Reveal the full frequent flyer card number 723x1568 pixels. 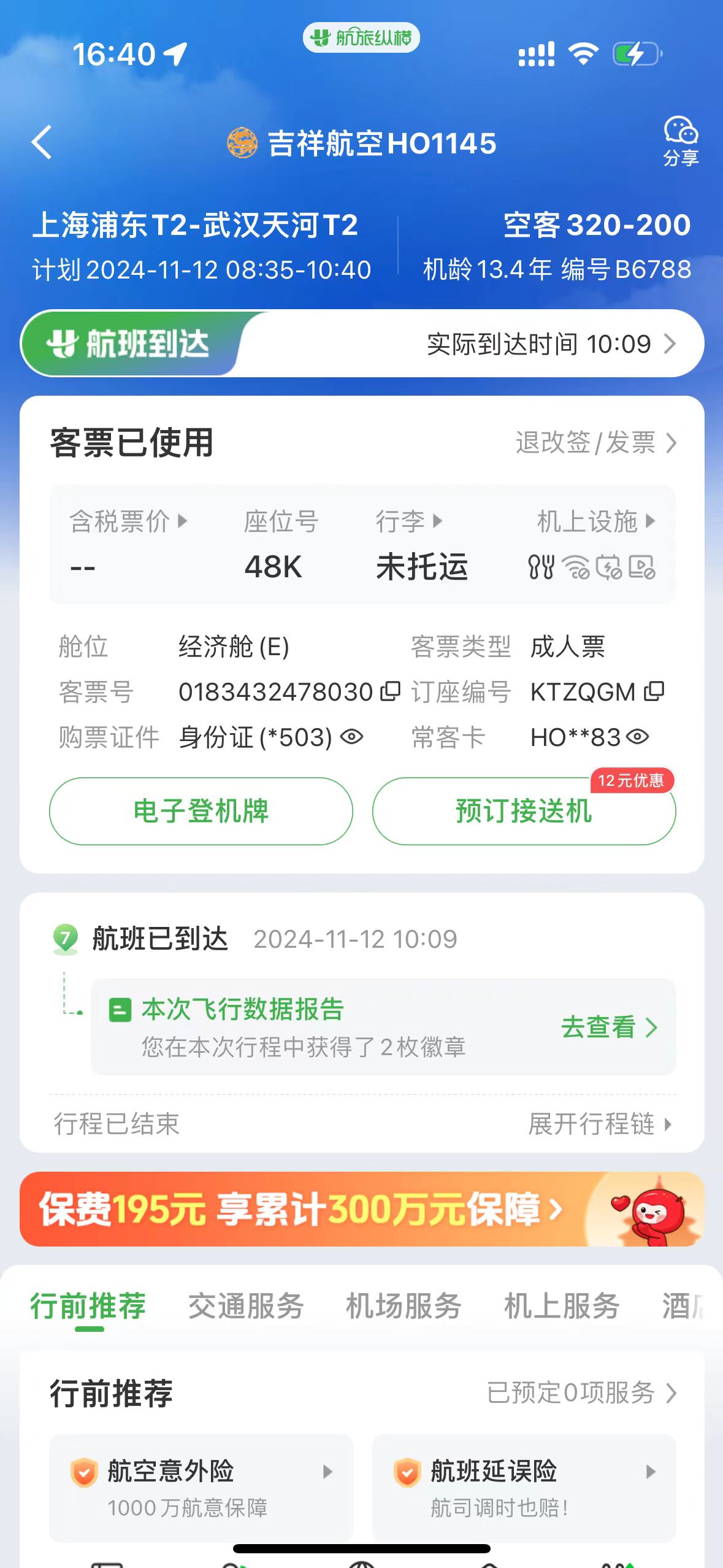(638, 737)
